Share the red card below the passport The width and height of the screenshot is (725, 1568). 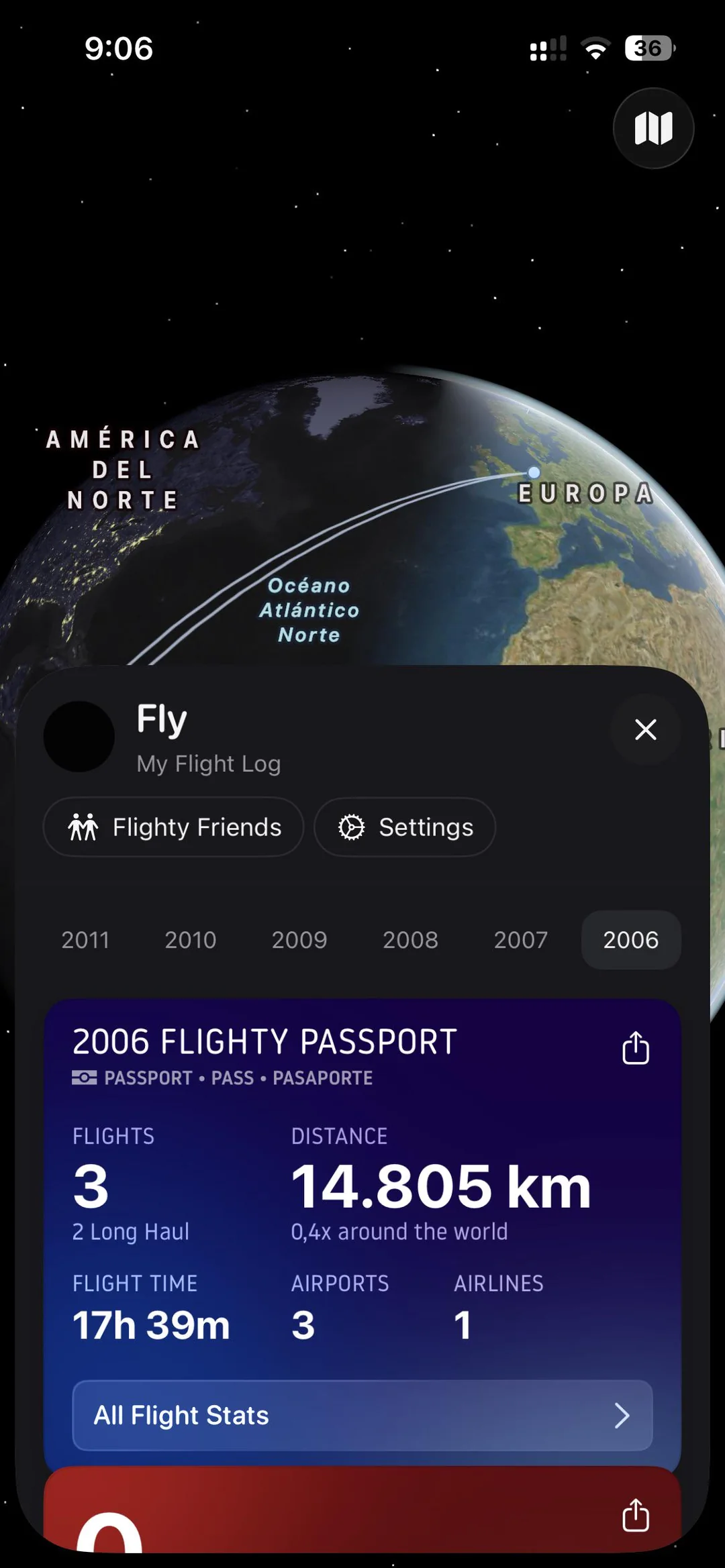pos(635,1515)
